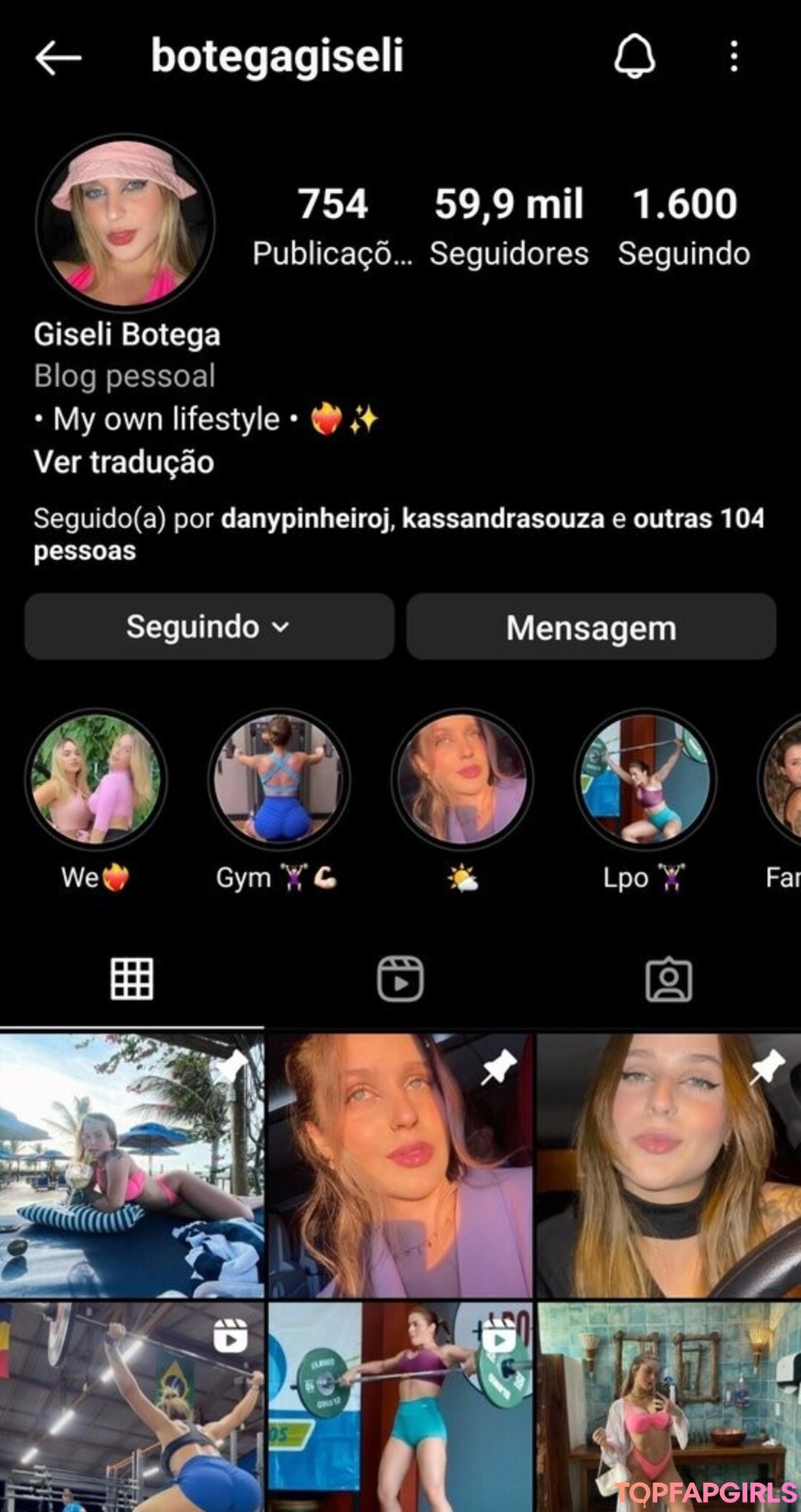Open the bathroom mirror selfie post
This screenshot has width=801, height=1512.
coord(669,1406)
